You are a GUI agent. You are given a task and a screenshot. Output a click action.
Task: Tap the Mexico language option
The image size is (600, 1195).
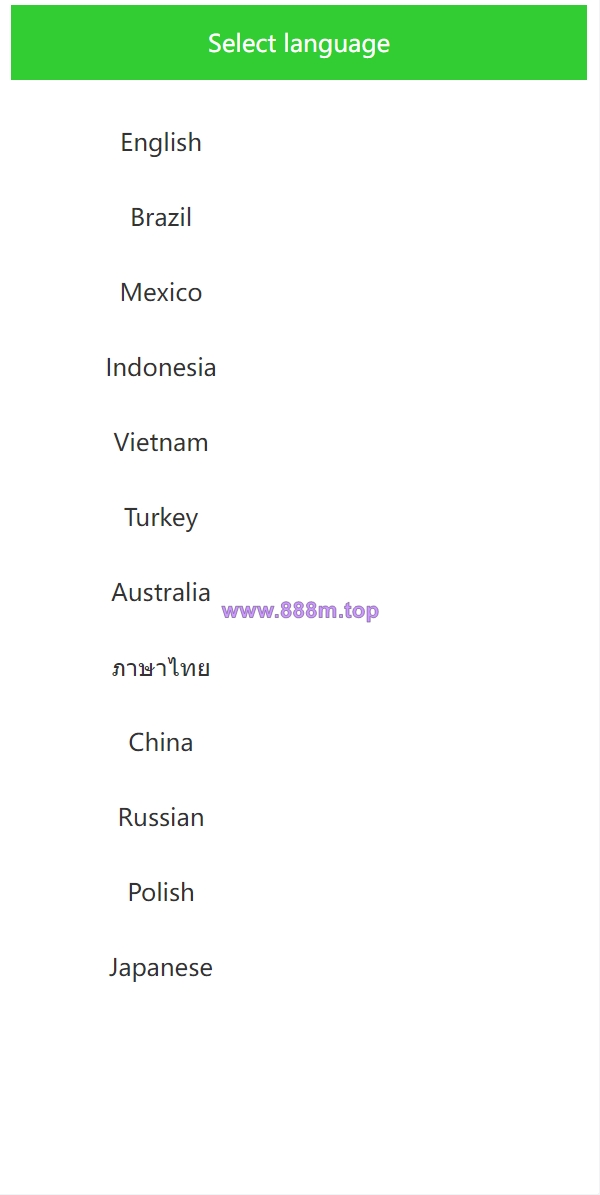(x=161, y=293)
